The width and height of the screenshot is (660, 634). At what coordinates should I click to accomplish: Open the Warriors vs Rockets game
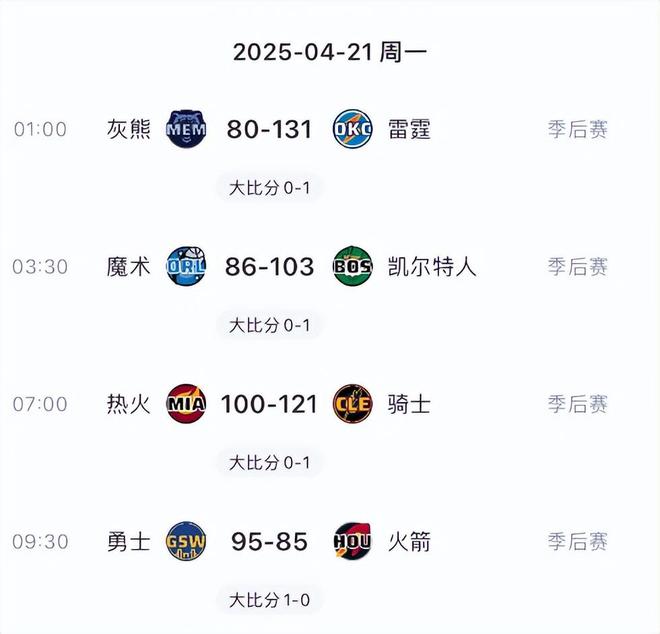coord(269,542)
